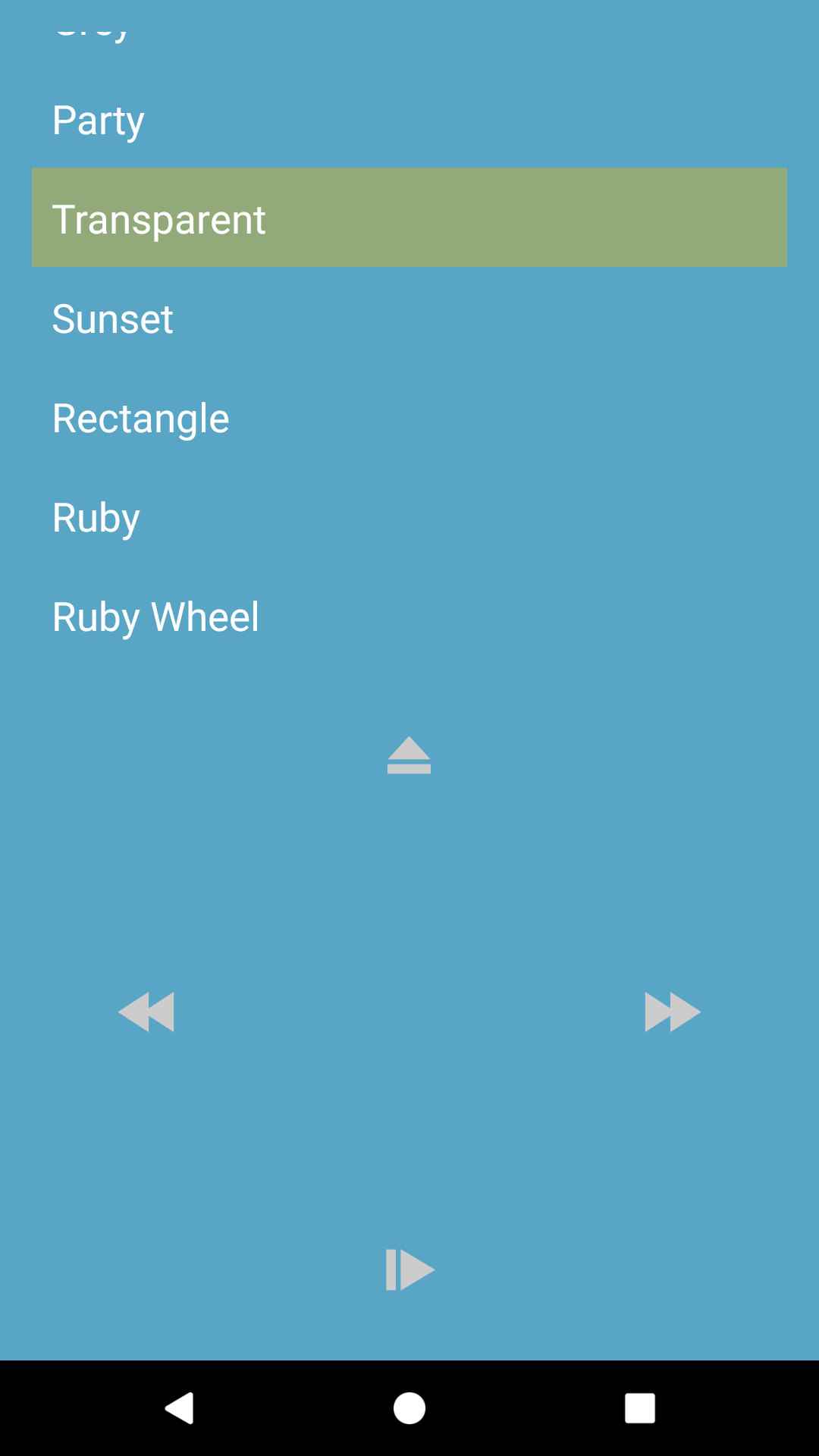Image resolution: width=819 pixels, height=1456 pixels.
Task: Tap the play/pause button
Action: coord(409,1269)
